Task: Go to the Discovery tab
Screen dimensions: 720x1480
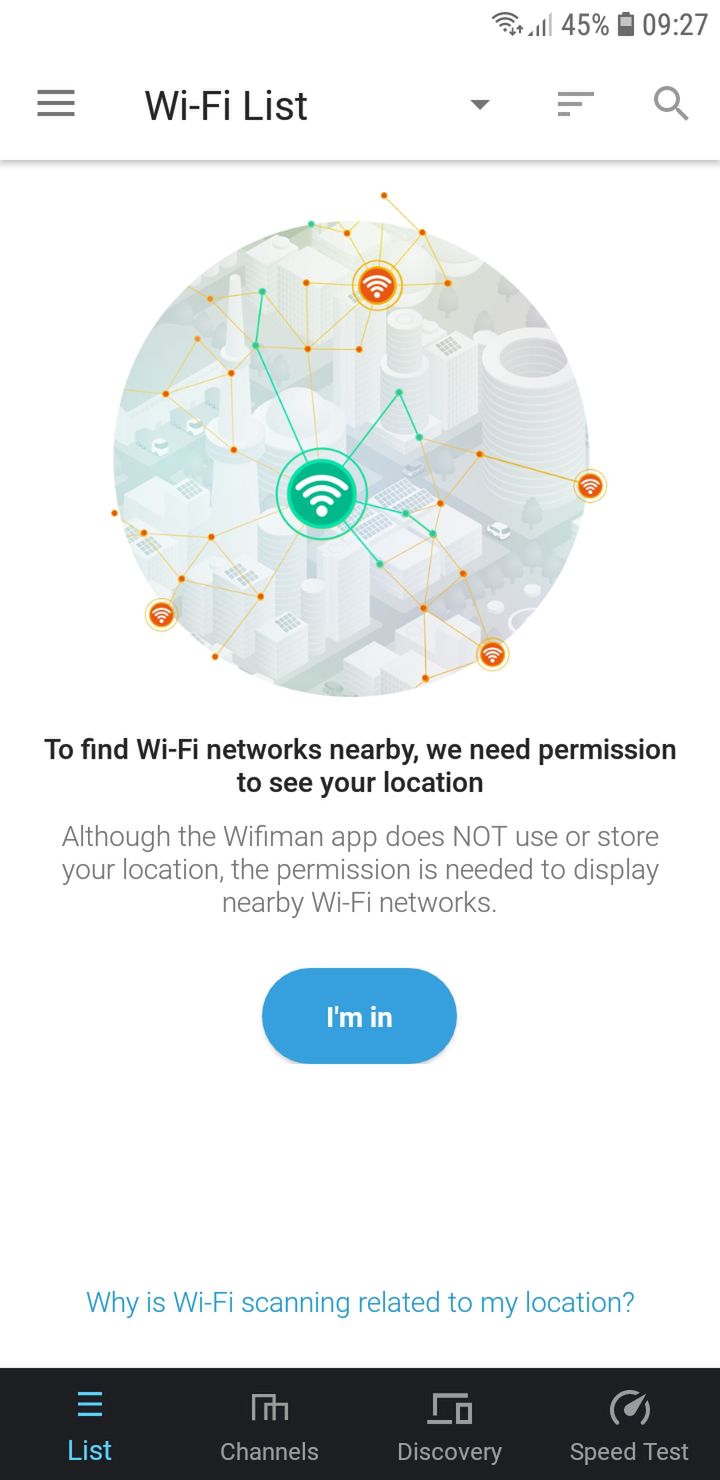Action: (449, 1425)
